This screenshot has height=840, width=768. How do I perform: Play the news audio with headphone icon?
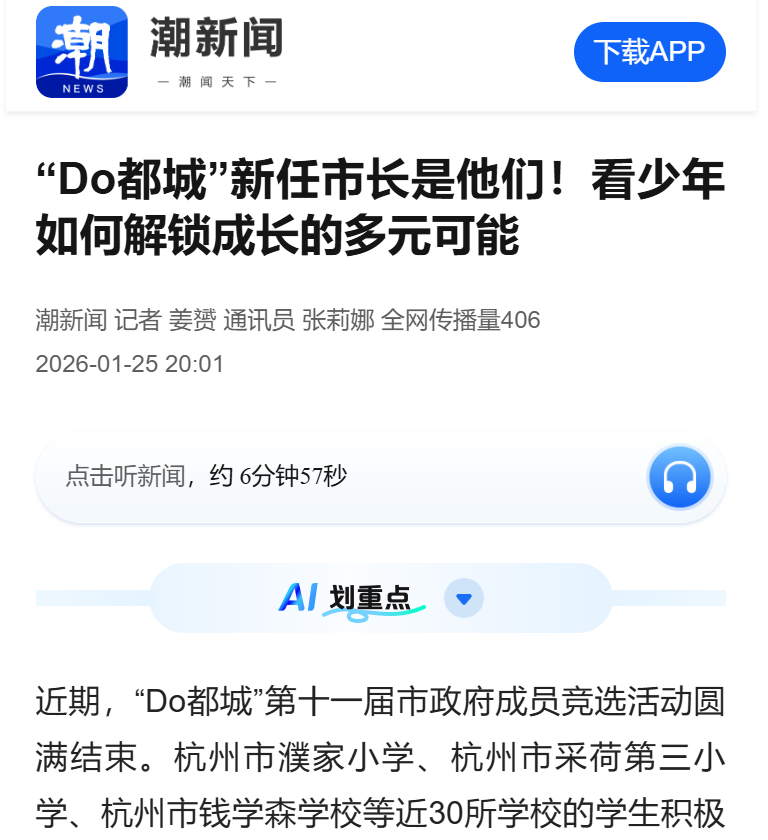pos(679,477)
